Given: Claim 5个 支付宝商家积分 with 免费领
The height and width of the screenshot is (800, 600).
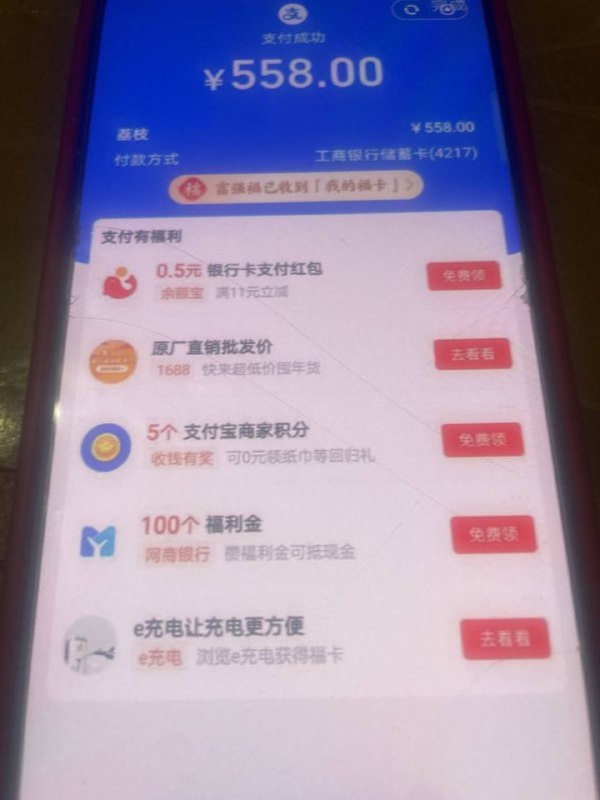Looking at the screenshot, I should click(482, 439).
